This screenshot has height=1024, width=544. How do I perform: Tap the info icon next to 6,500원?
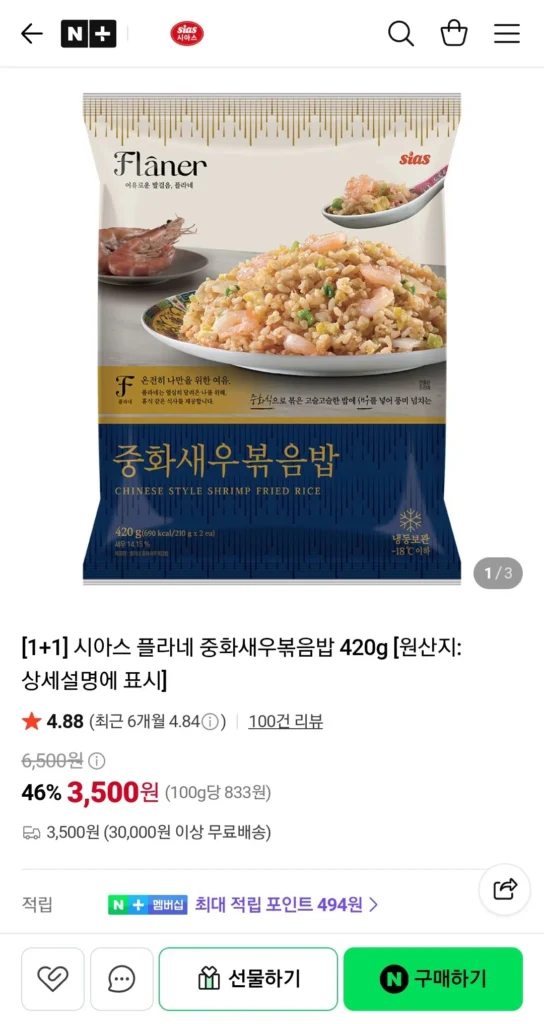[97, 761]
